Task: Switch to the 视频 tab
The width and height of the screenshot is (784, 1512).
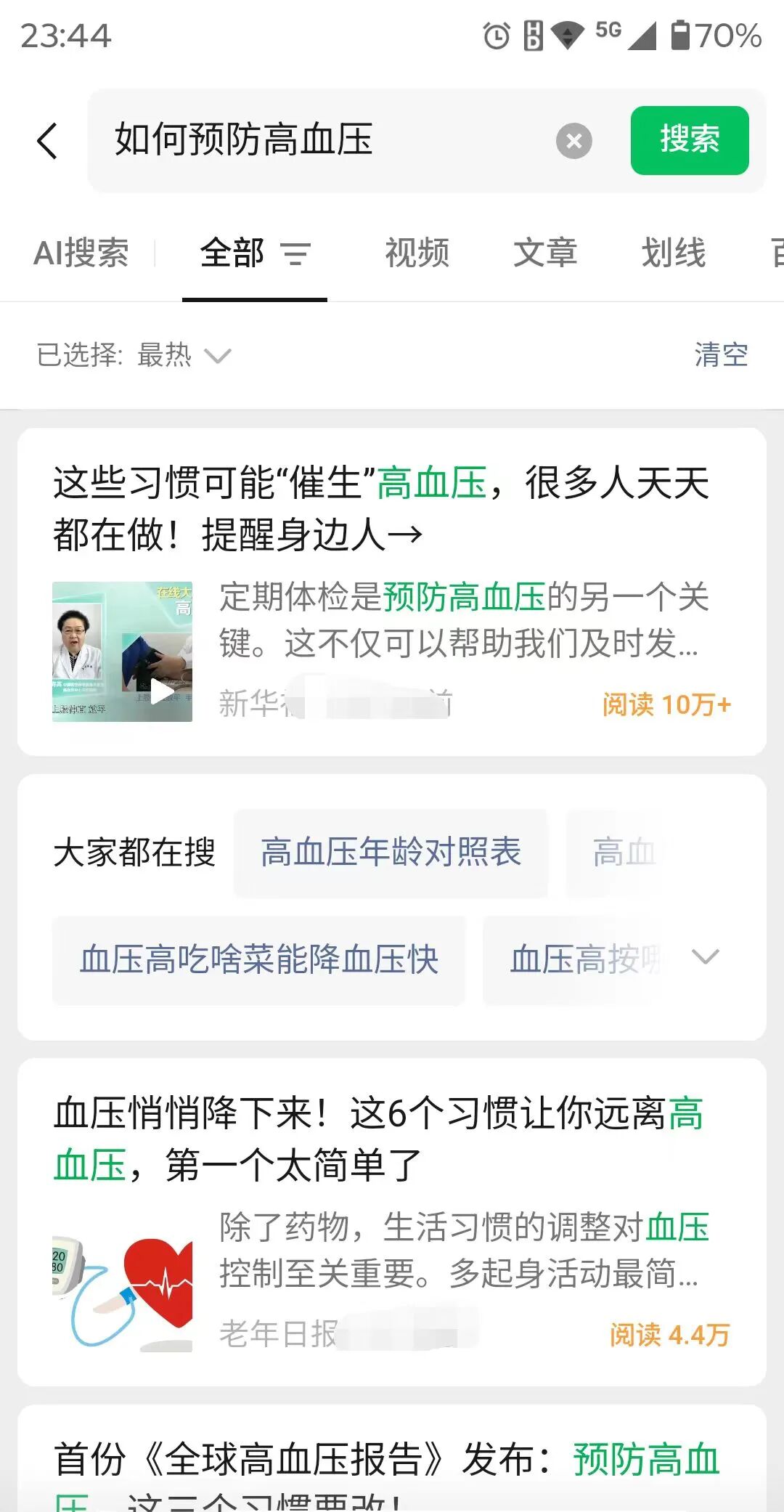Action: 417,253
